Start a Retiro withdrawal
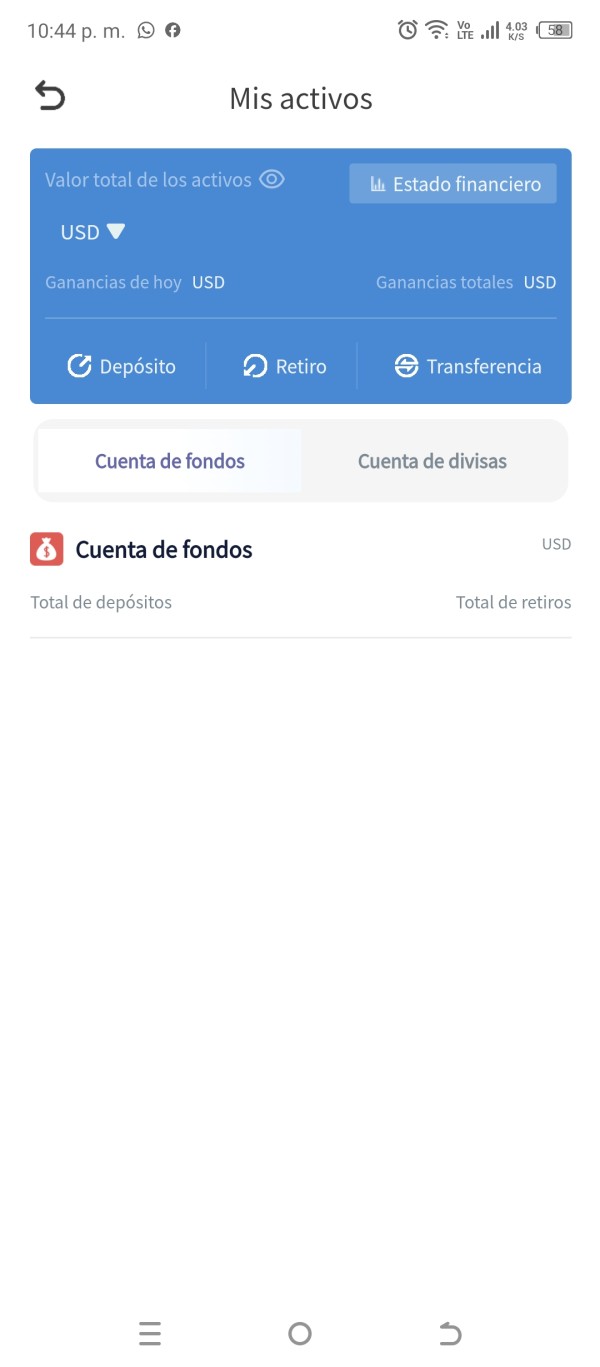 284,367
